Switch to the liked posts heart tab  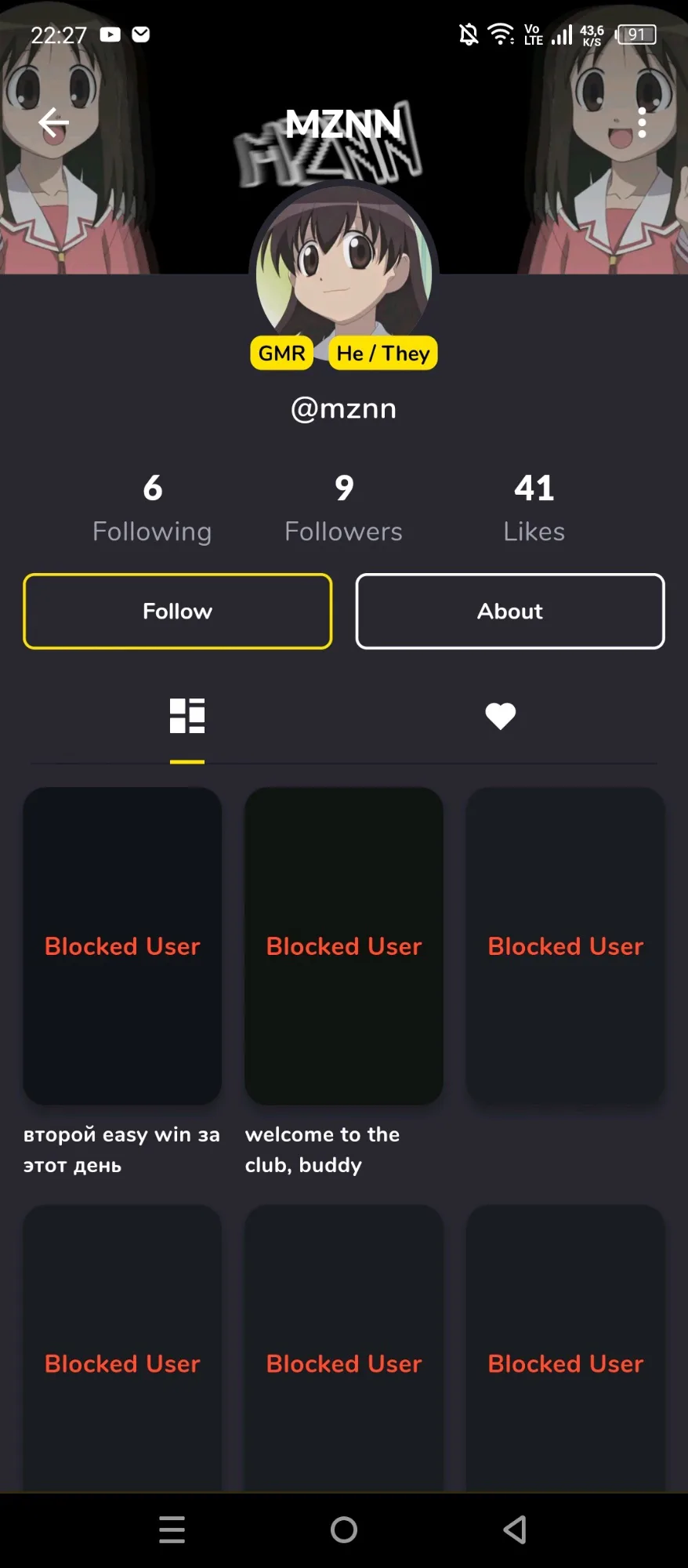coord(501,716)
